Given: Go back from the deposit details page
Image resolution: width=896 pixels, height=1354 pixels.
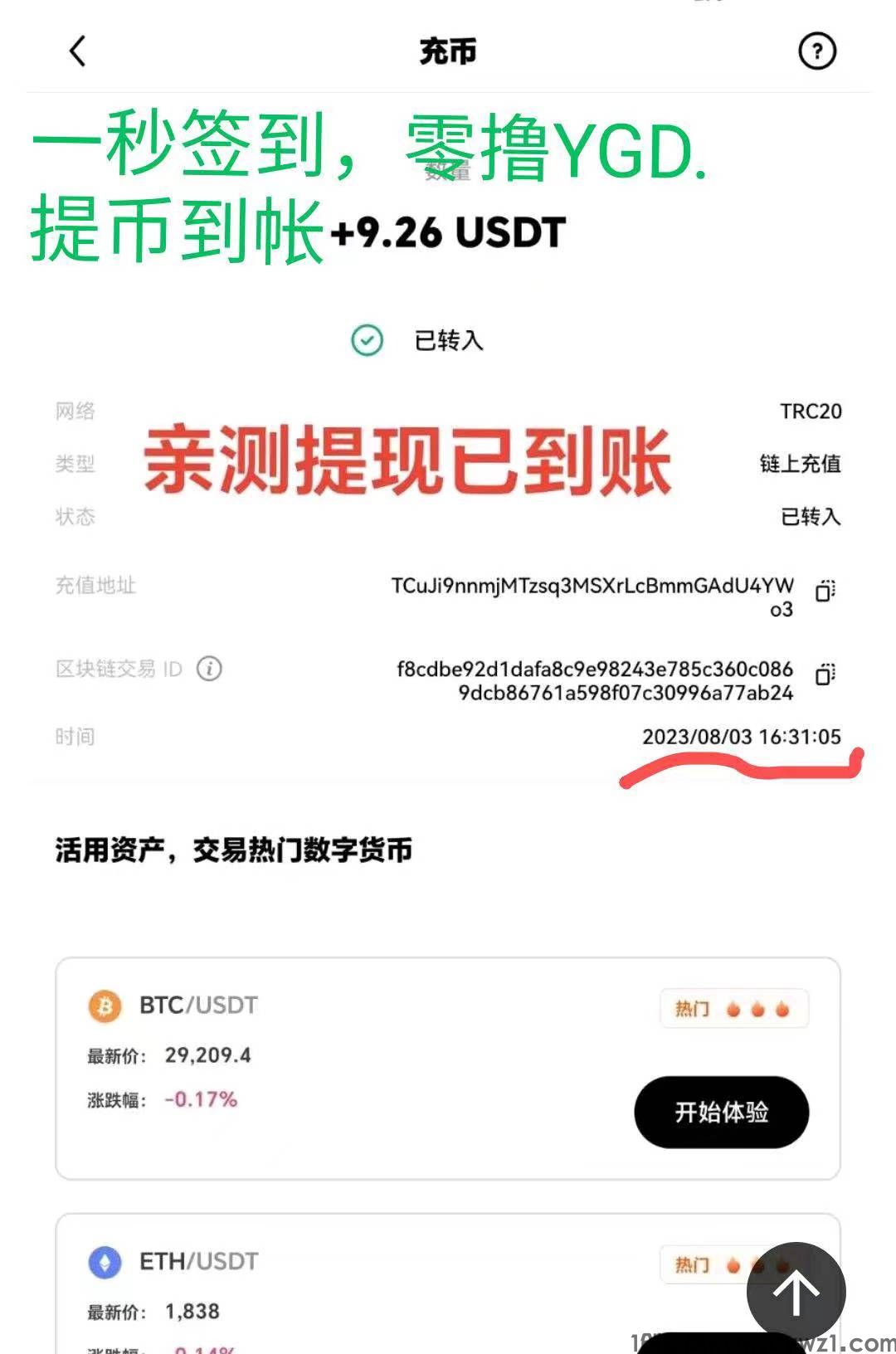Looking at the screenshot, I should tap(77, 51).
